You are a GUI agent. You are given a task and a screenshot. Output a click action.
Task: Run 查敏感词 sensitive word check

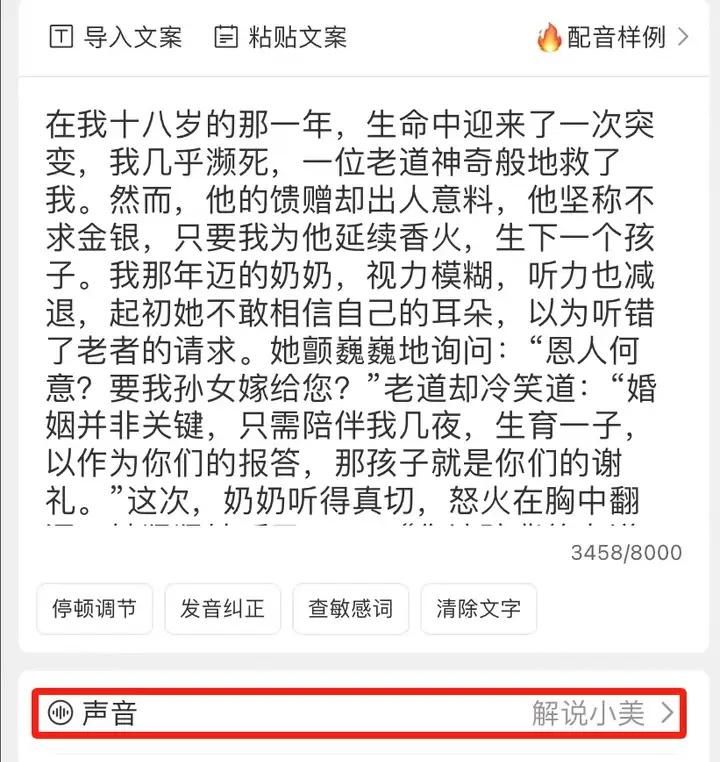[350, 608]
